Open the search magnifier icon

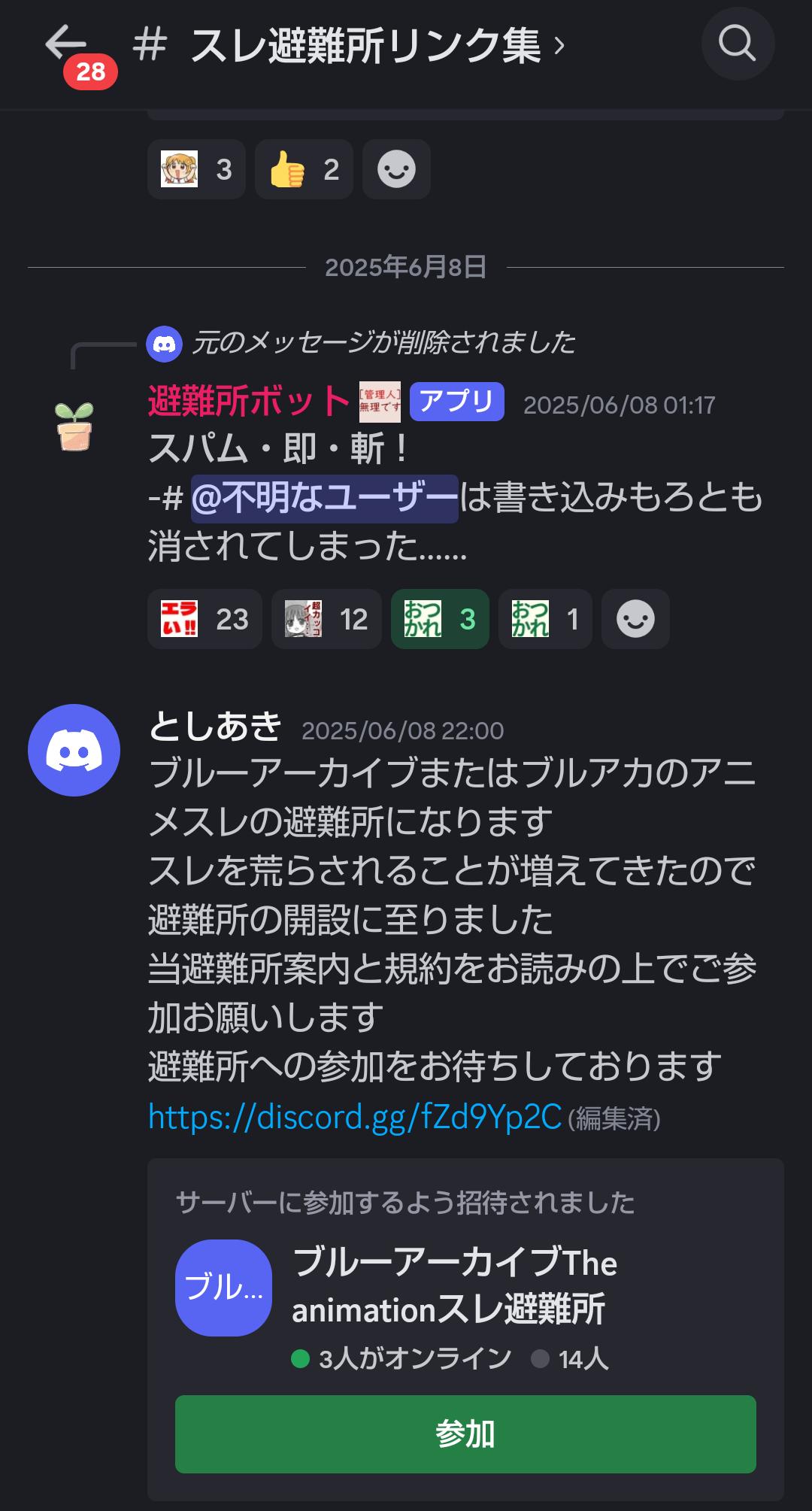pos(737,44)
